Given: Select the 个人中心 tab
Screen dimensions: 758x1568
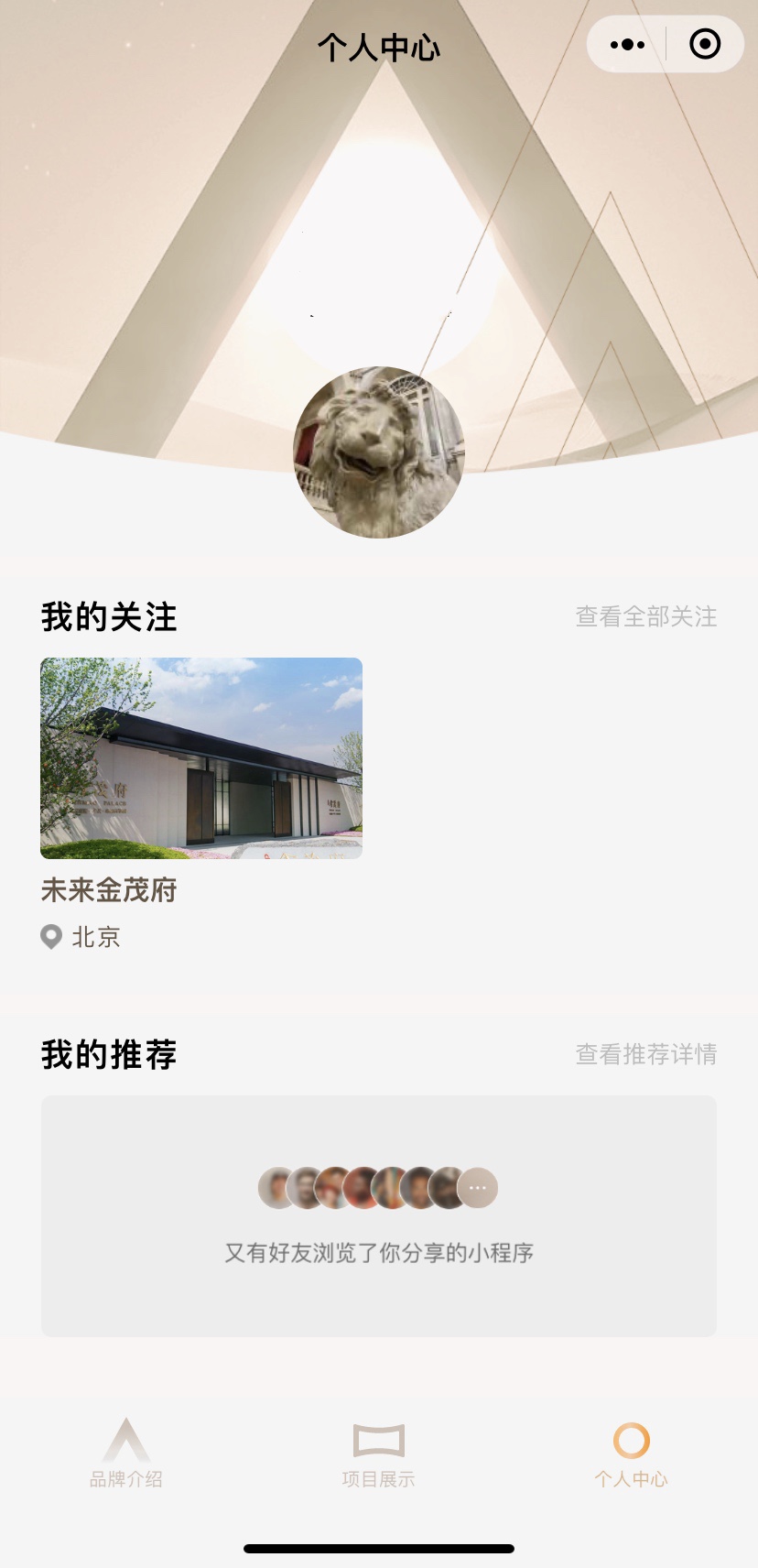Looking at the screenshot, I should coord(632,1454).
